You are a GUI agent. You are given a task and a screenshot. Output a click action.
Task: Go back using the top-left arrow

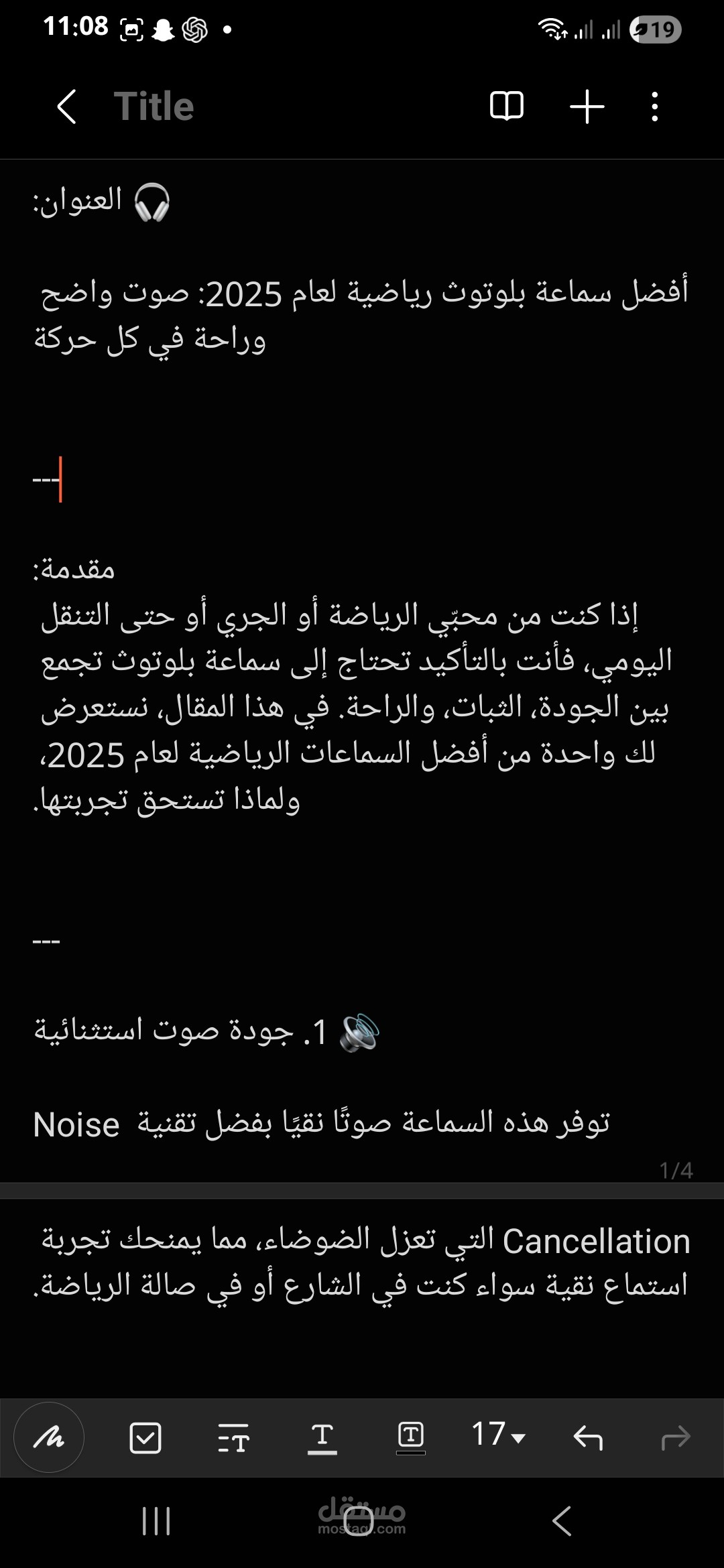(x=66, y=107)
